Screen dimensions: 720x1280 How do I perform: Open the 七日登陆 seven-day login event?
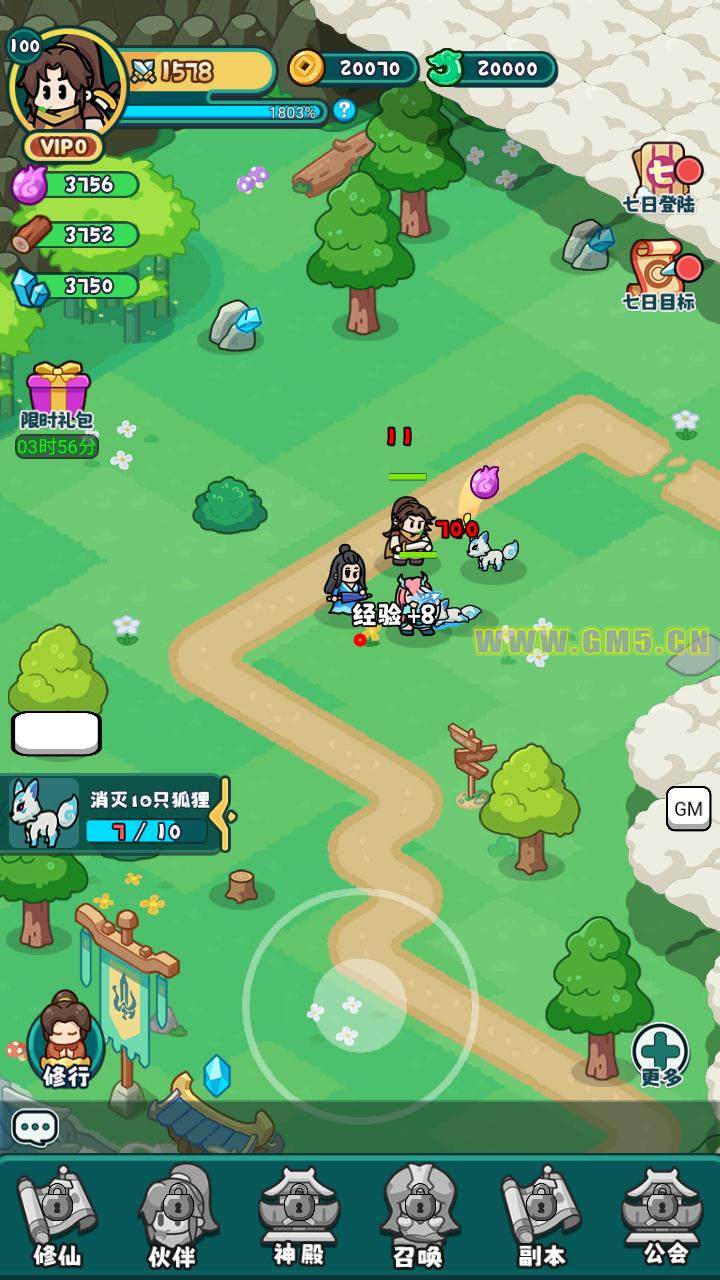pos(660,178)
